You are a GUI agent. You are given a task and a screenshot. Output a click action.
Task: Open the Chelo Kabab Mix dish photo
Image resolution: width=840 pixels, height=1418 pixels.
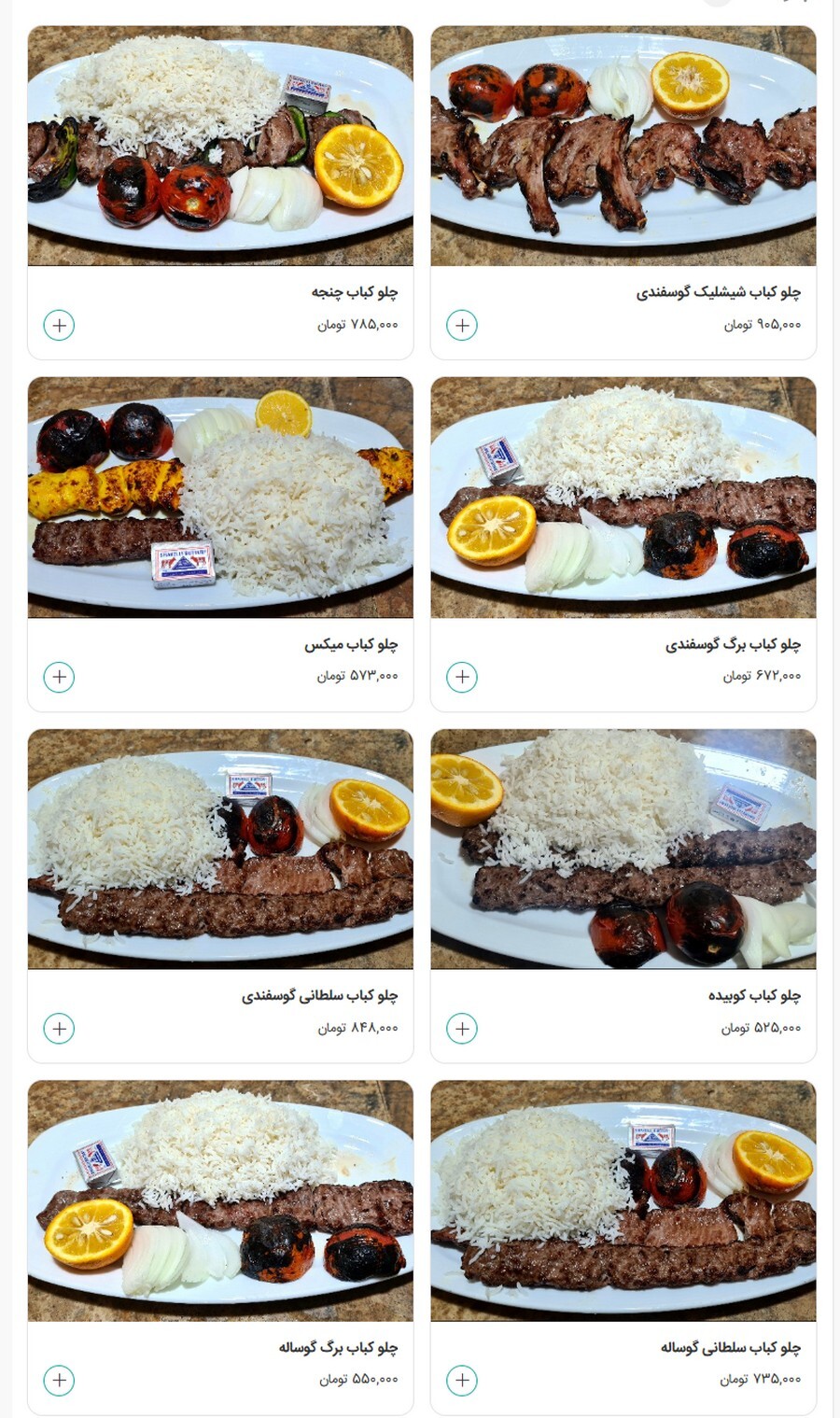click(x=220, y=498)
